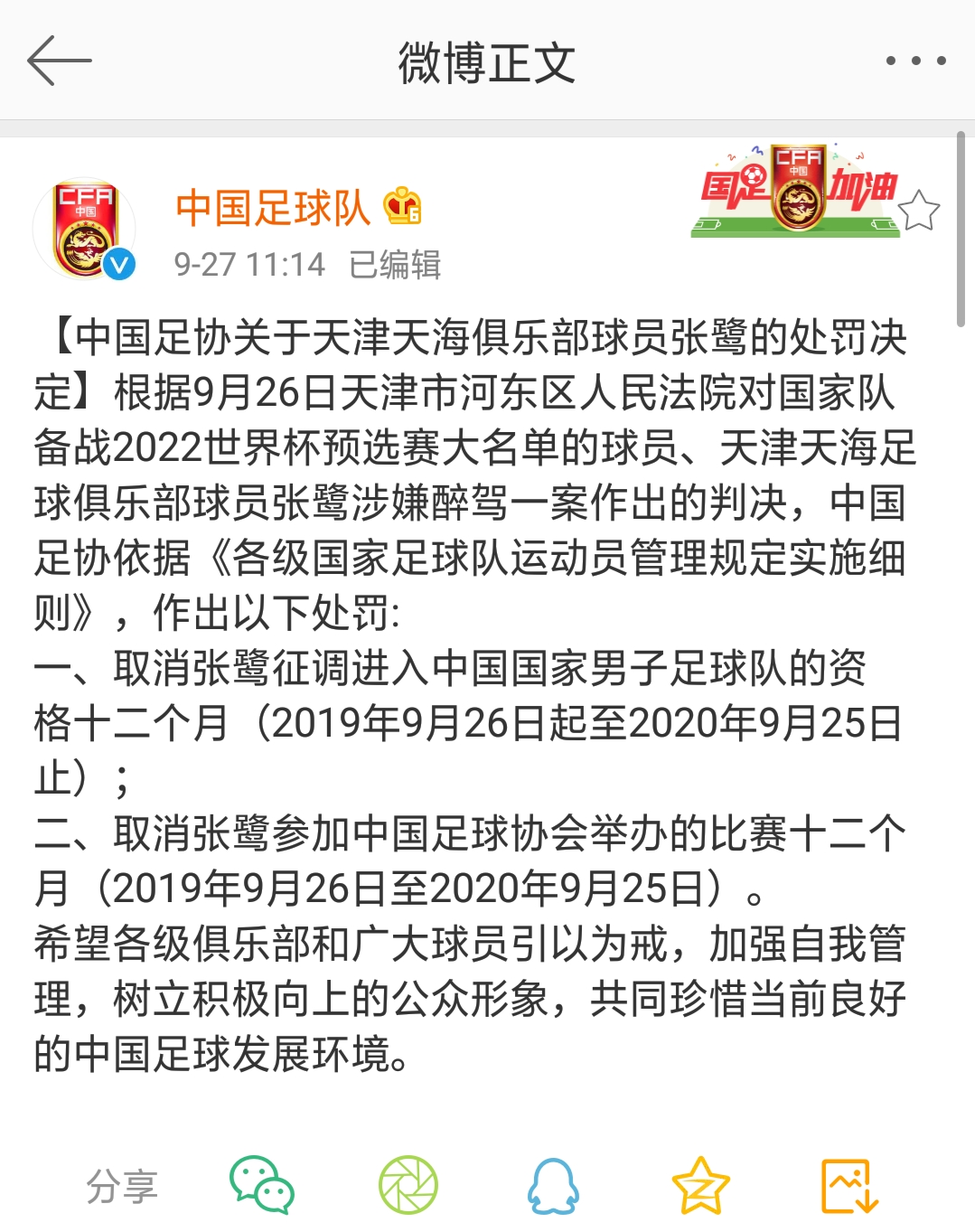This screenshot has height=1232, width=975.
Task: Go back using the arrow icon
Action: (59, 61)
